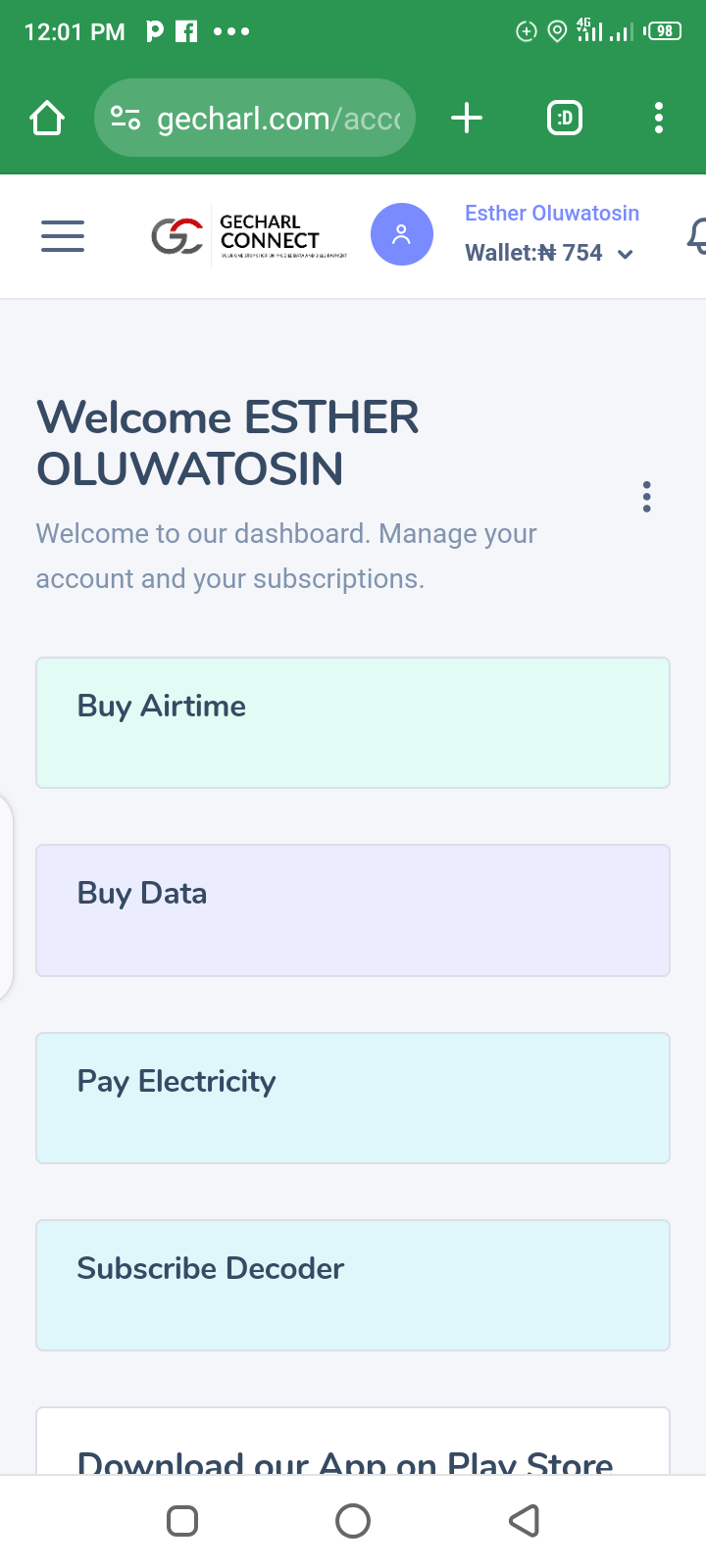Open the user profile avatar
706x1568 pixels.
click(402, 234)
